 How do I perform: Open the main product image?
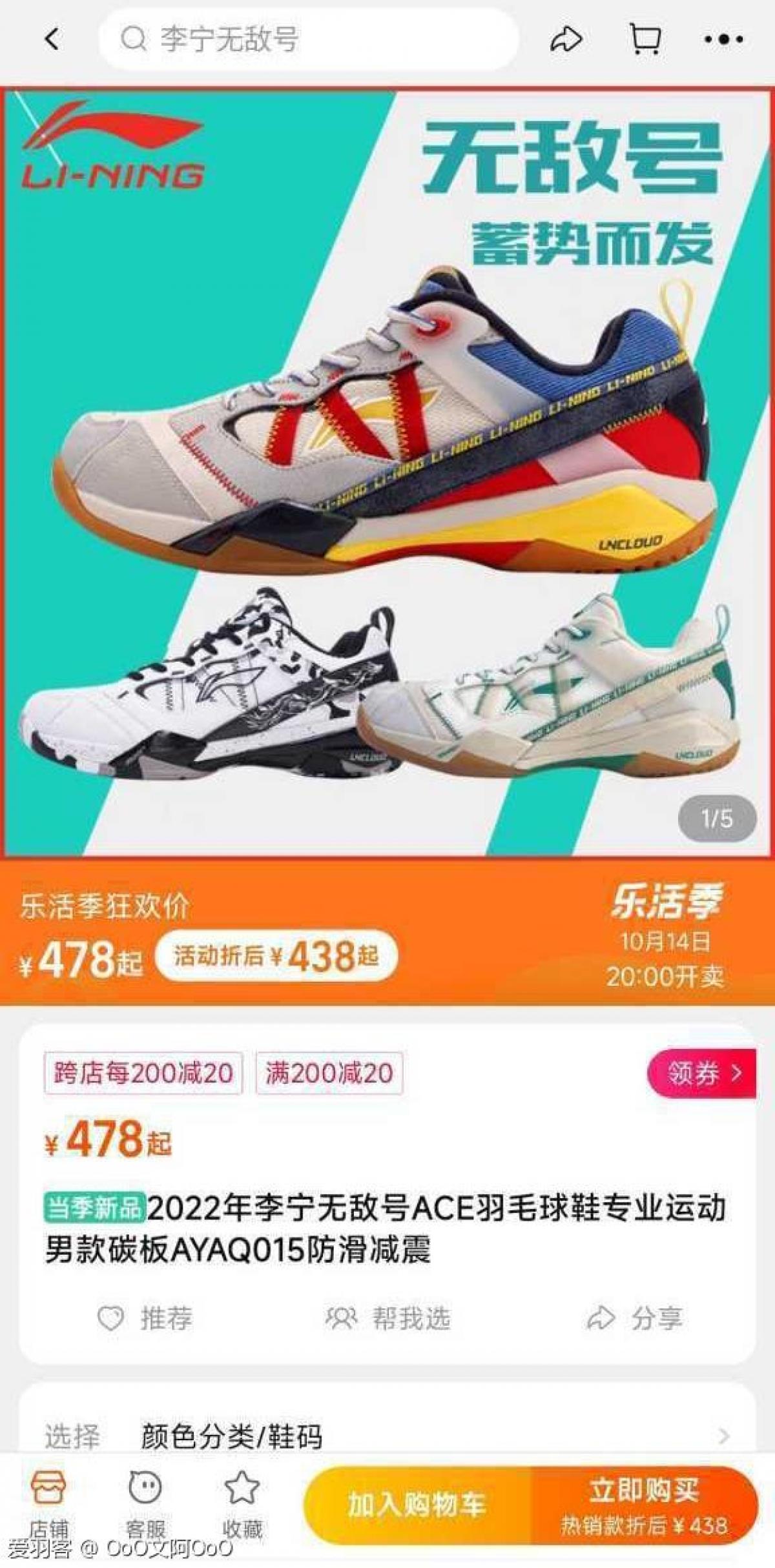click(387, 471)
